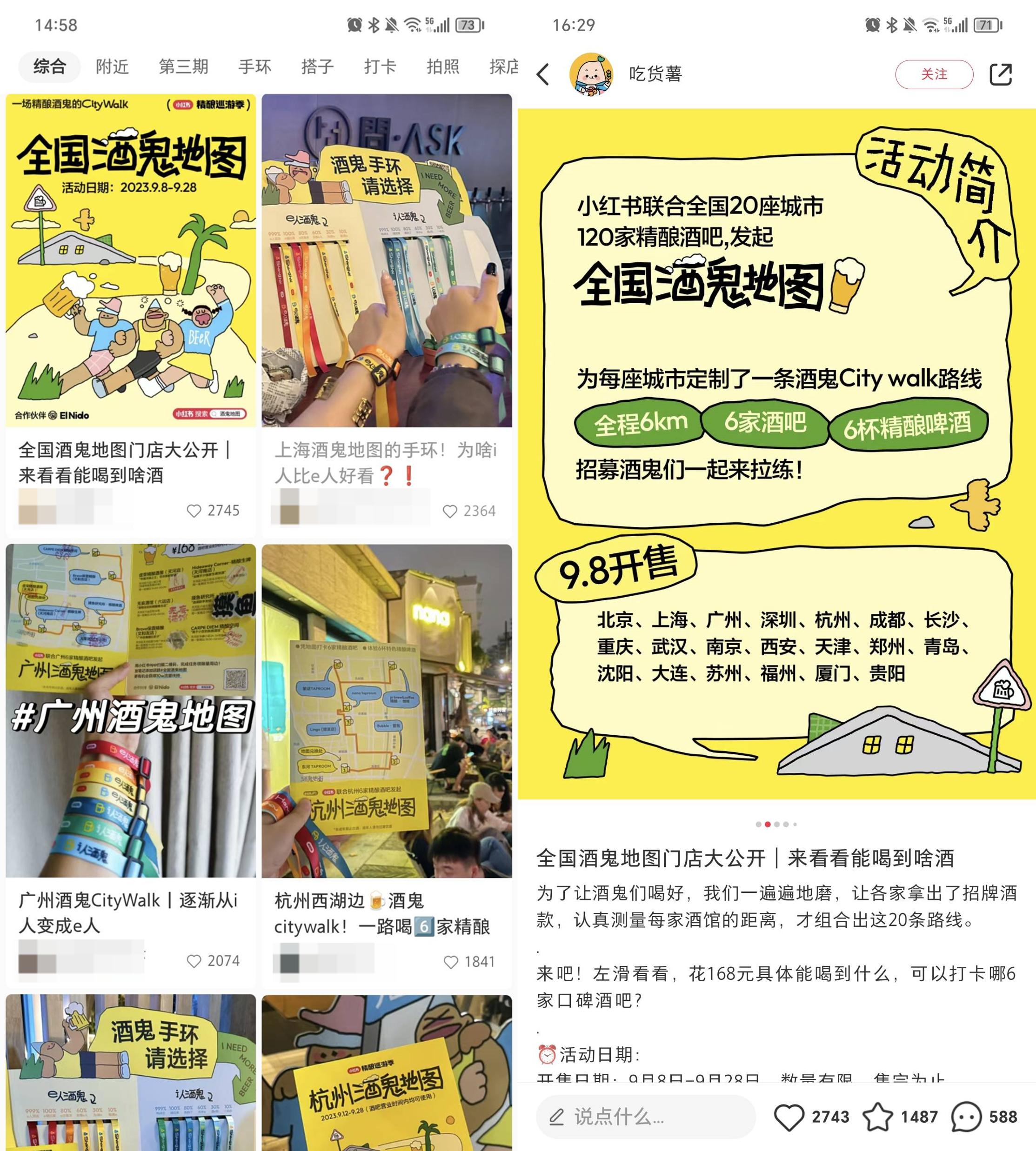Open the 全国酒鬼地图门店大公开 post card

coord(130,260)
